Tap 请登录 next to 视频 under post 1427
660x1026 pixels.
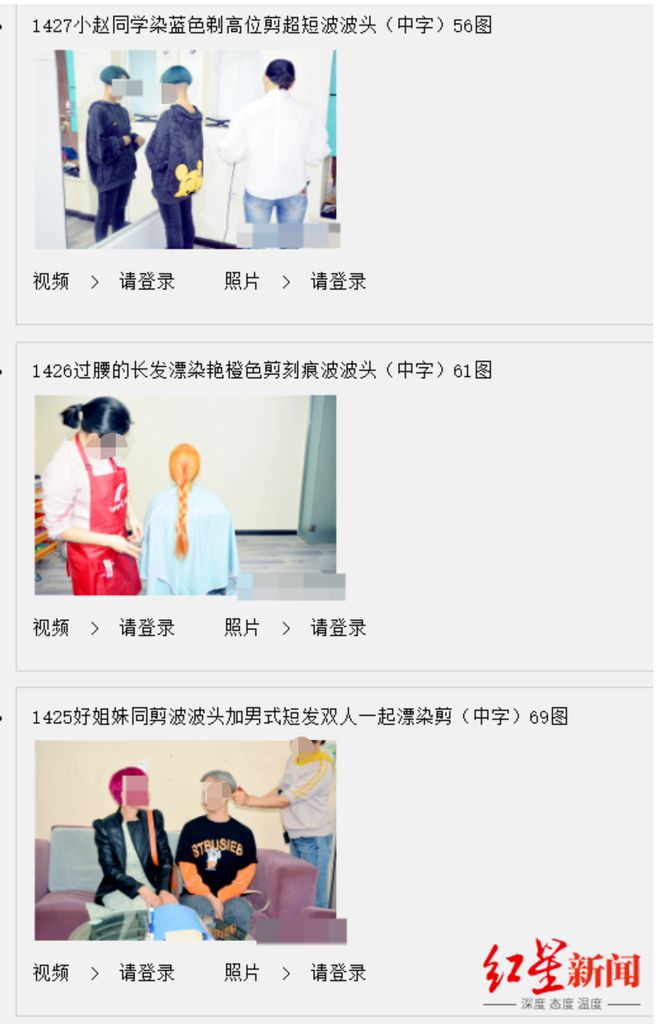click(147, 282)
